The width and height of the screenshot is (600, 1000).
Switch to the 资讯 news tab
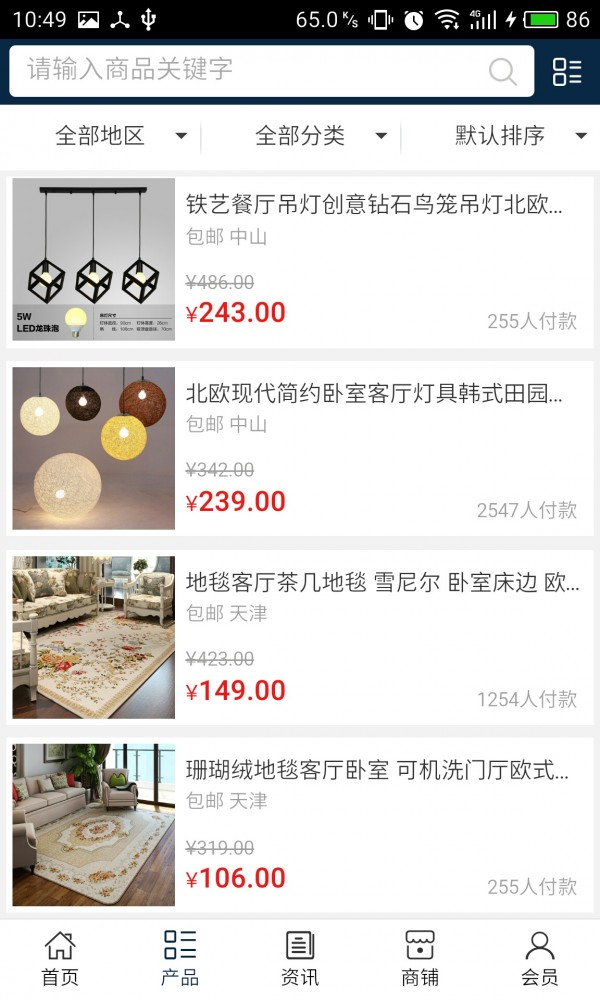[x=300, y=958]
